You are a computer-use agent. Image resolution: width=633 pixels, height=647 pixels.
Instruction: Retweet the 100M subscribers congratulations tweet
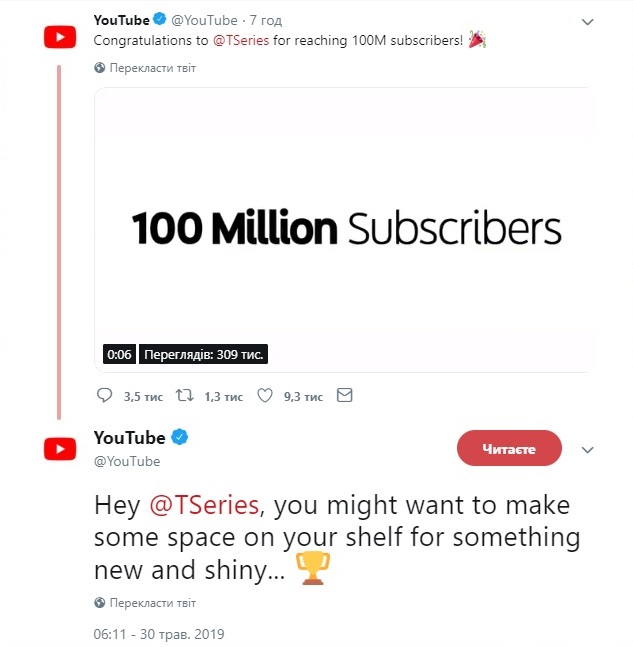184,396
